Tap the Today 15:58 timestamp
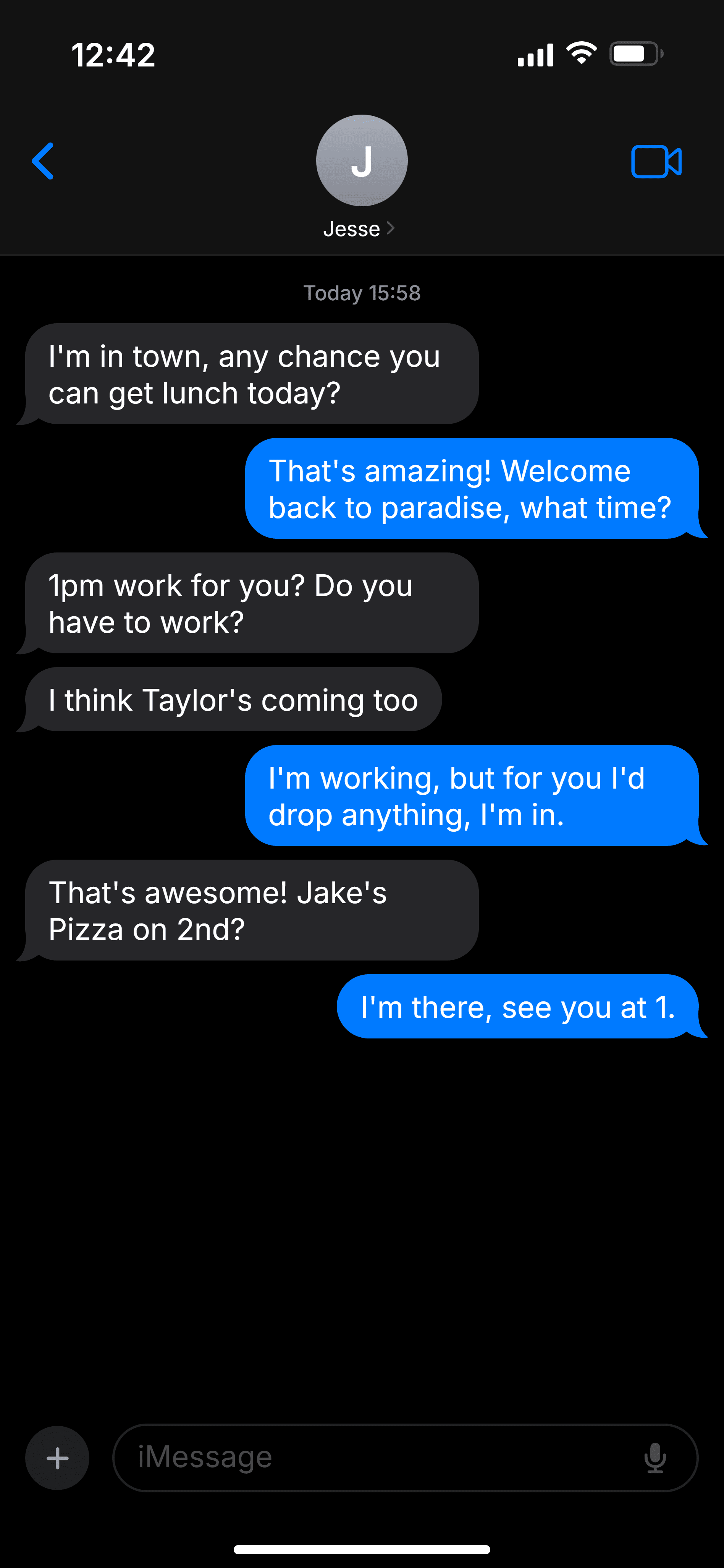The width and height of the screenshot is (724, 1568). [361, 293]
